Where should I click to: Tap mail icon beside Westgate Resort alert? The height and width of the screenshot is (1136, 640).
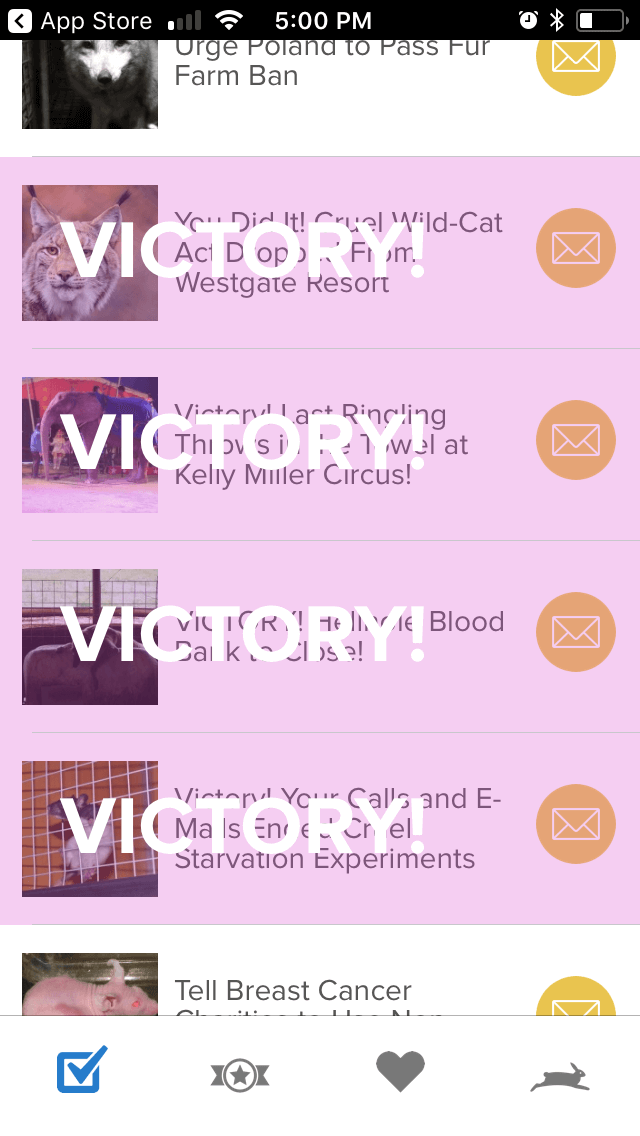(x=575, y=248)
